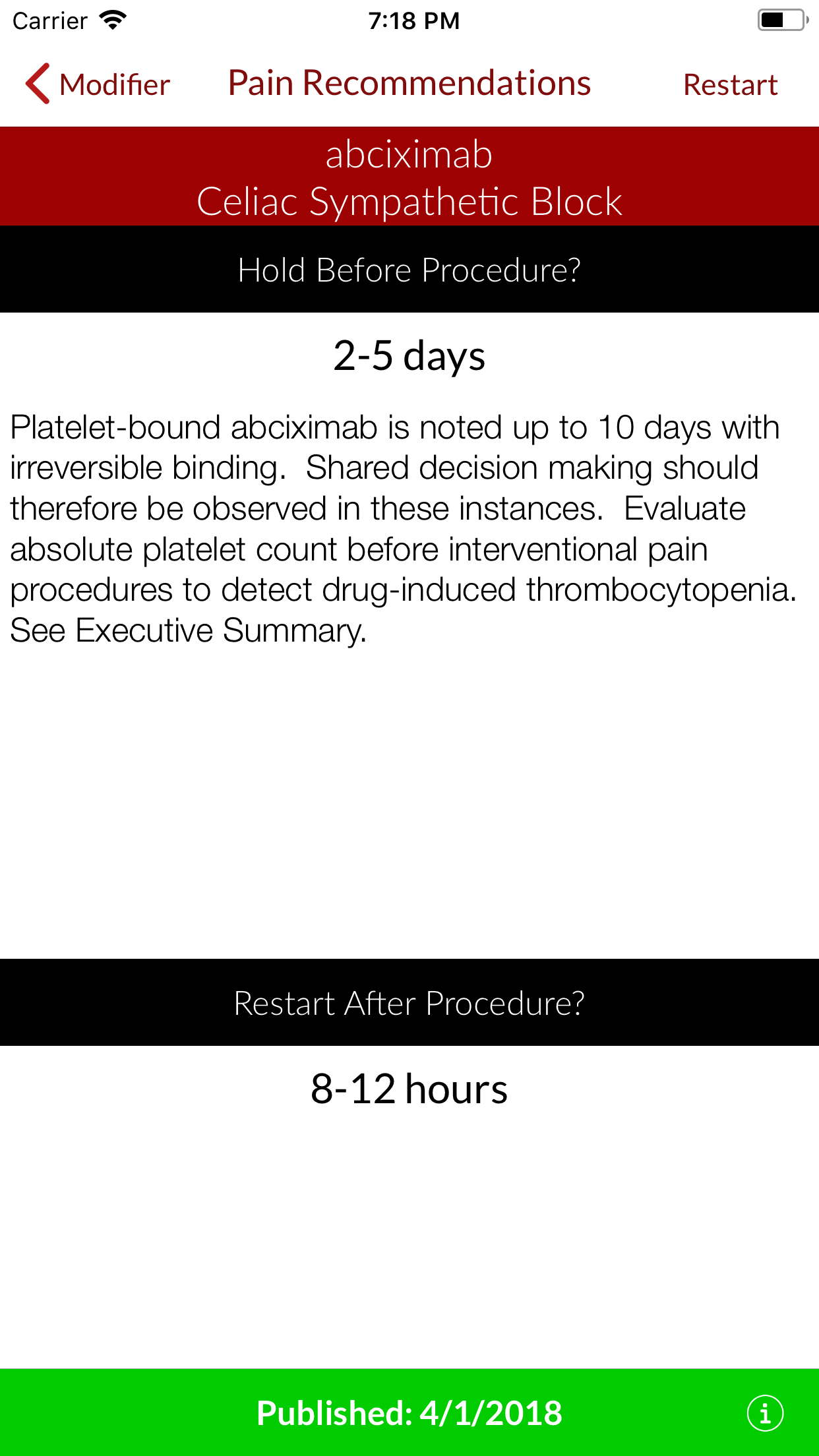This screenshot has width=819, height=1456.
Task: Open the abciximab Celiac Sympathetic Block header
Action: pos(409,177)
